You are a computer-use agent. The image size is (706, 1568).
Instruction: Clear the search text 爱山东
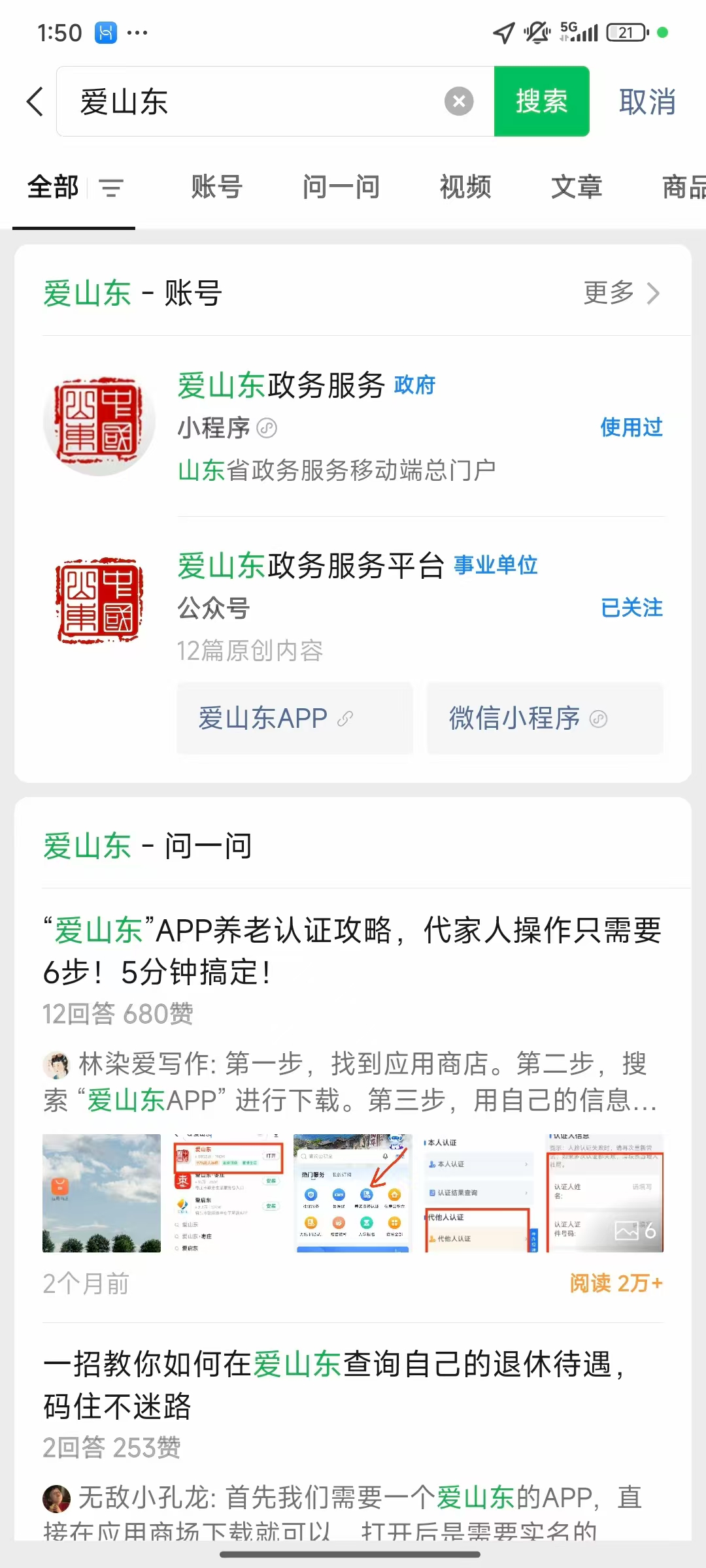[x=459, y=102]
